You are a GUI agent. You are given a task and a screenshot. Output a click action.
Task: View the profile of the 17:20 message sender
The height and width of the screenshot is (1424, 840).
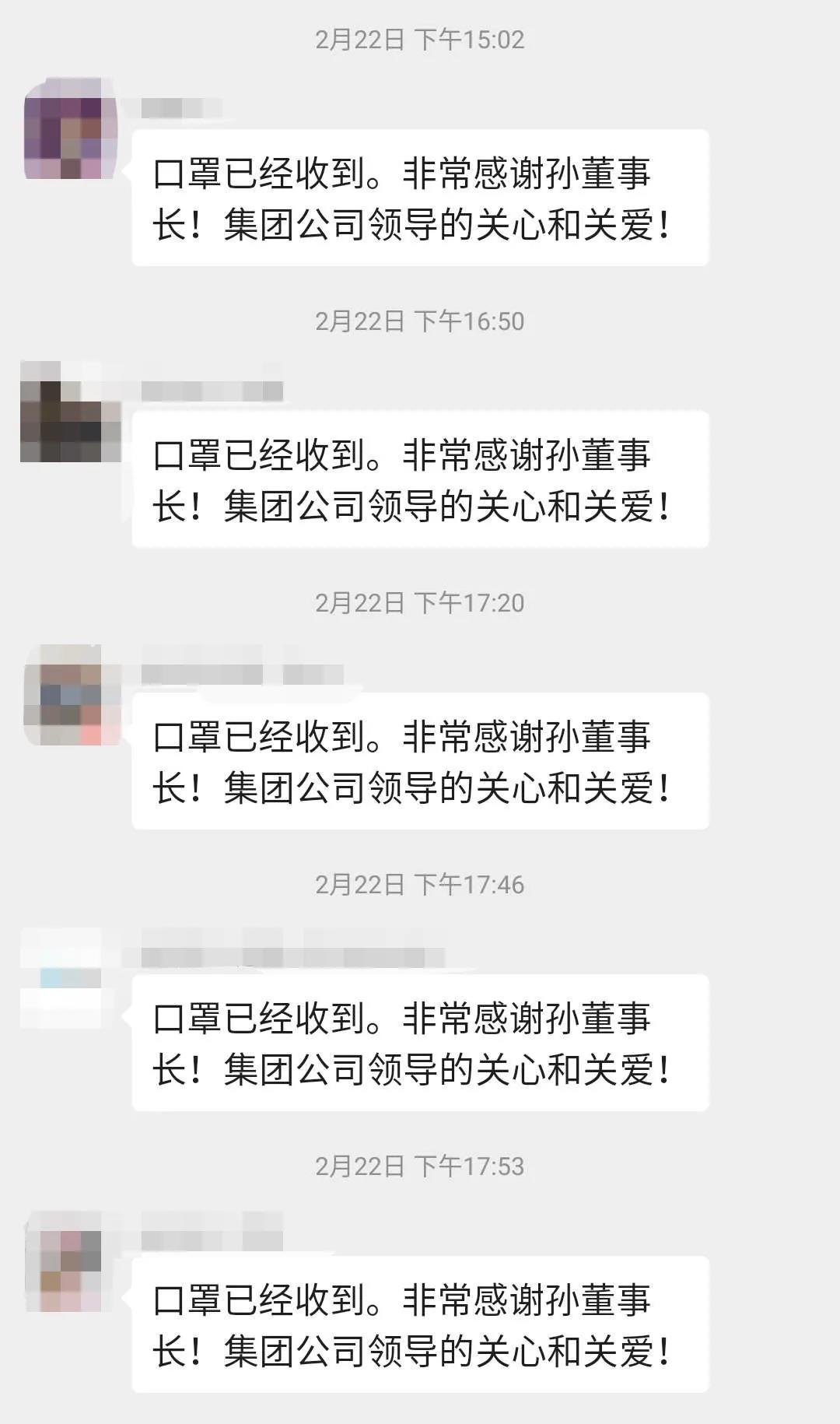click(72, 694)
